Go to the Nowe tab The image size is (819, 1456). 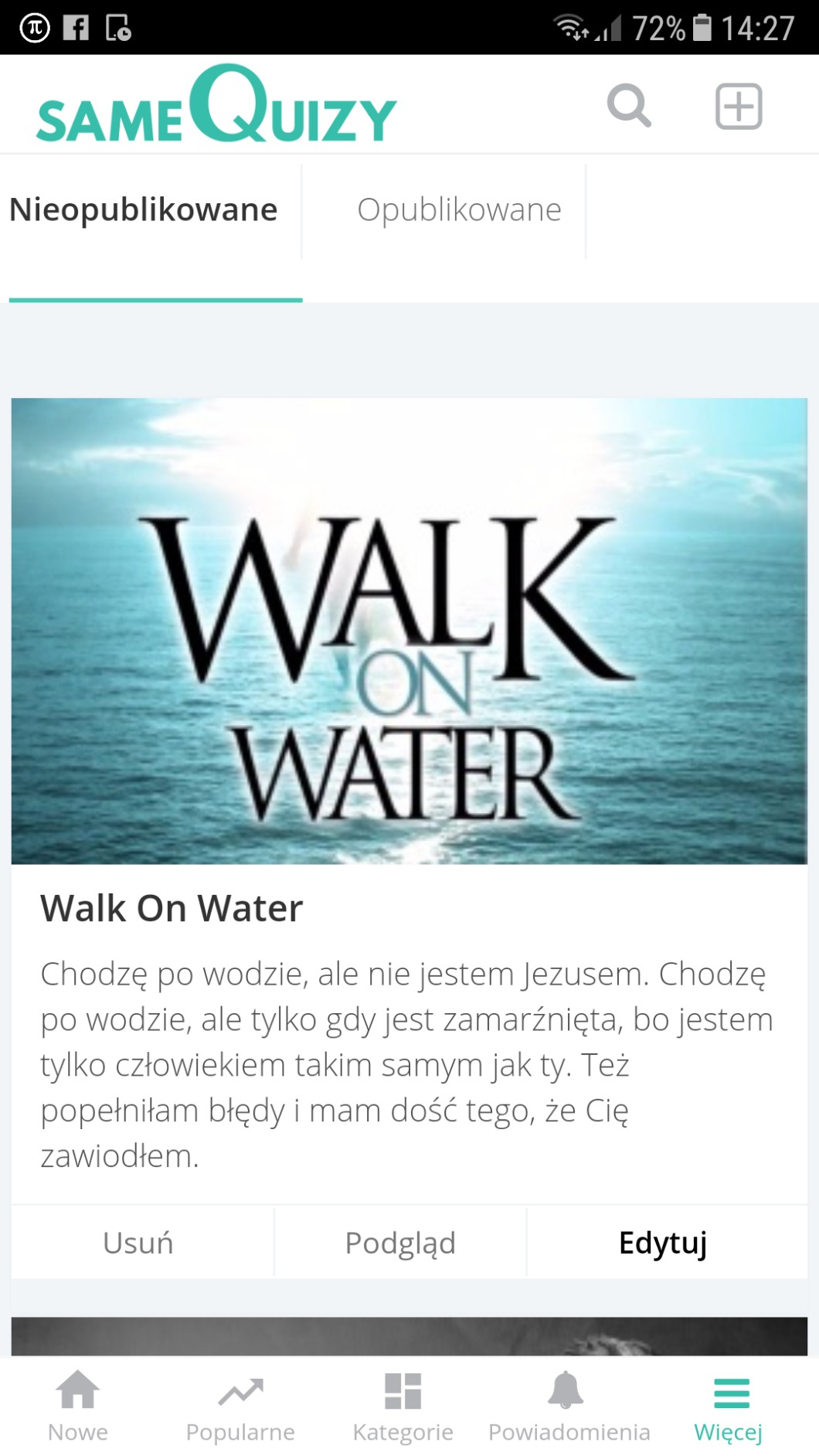[x=78, y=1407]
